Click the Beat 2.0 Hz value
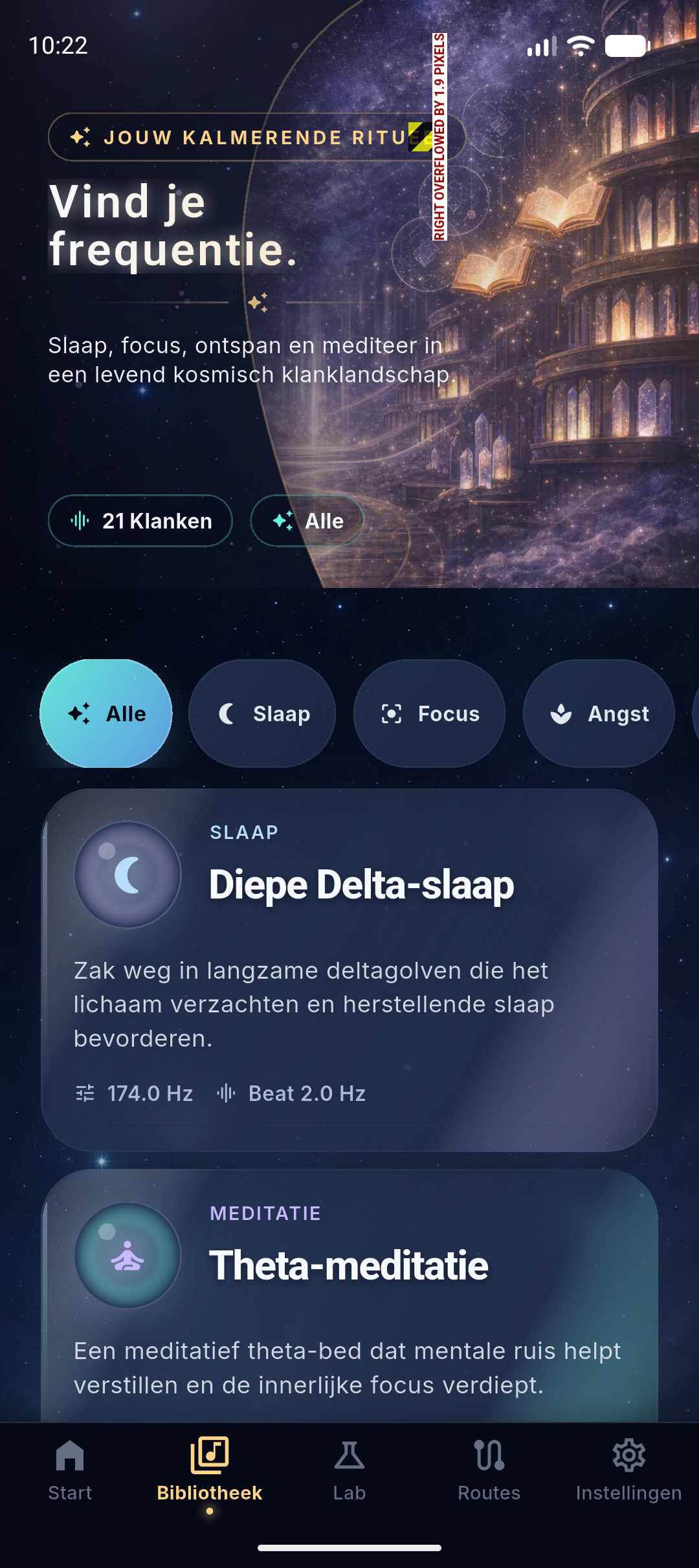Image resolution: width=699 pixels, height=1568 pixels. [x=305, y=1093]
